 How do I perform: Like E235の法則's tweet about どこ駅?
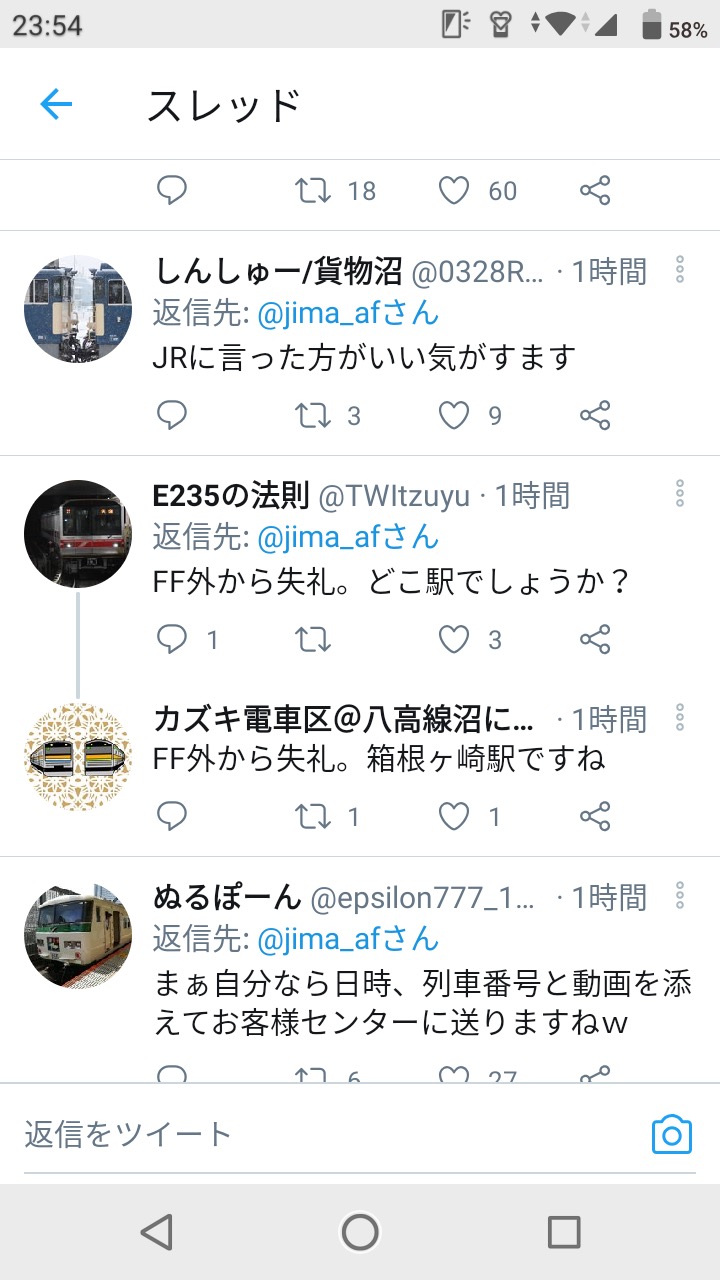454,639
